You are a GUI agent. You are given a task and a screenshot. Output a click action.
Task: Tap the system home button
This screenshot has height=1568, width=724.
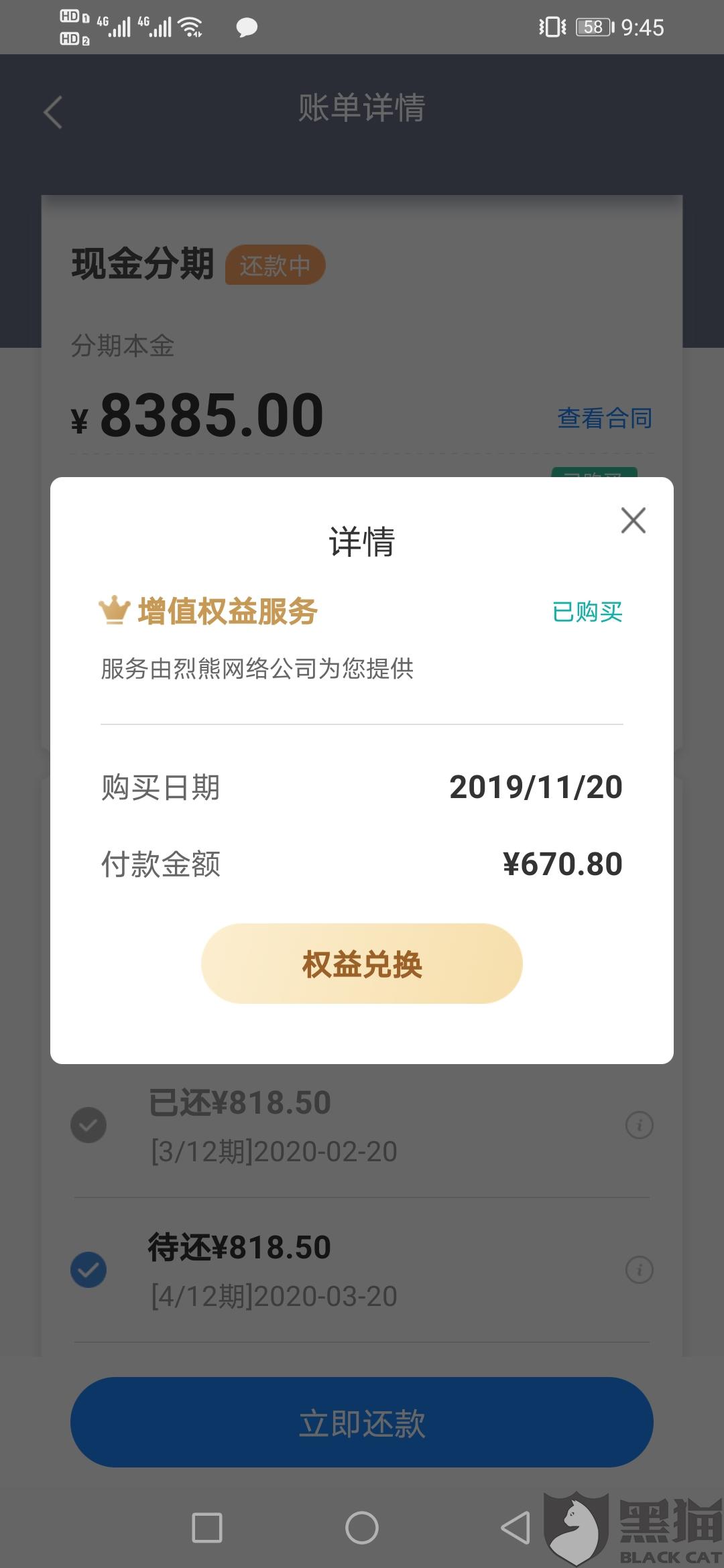(x=362, y=1528)
